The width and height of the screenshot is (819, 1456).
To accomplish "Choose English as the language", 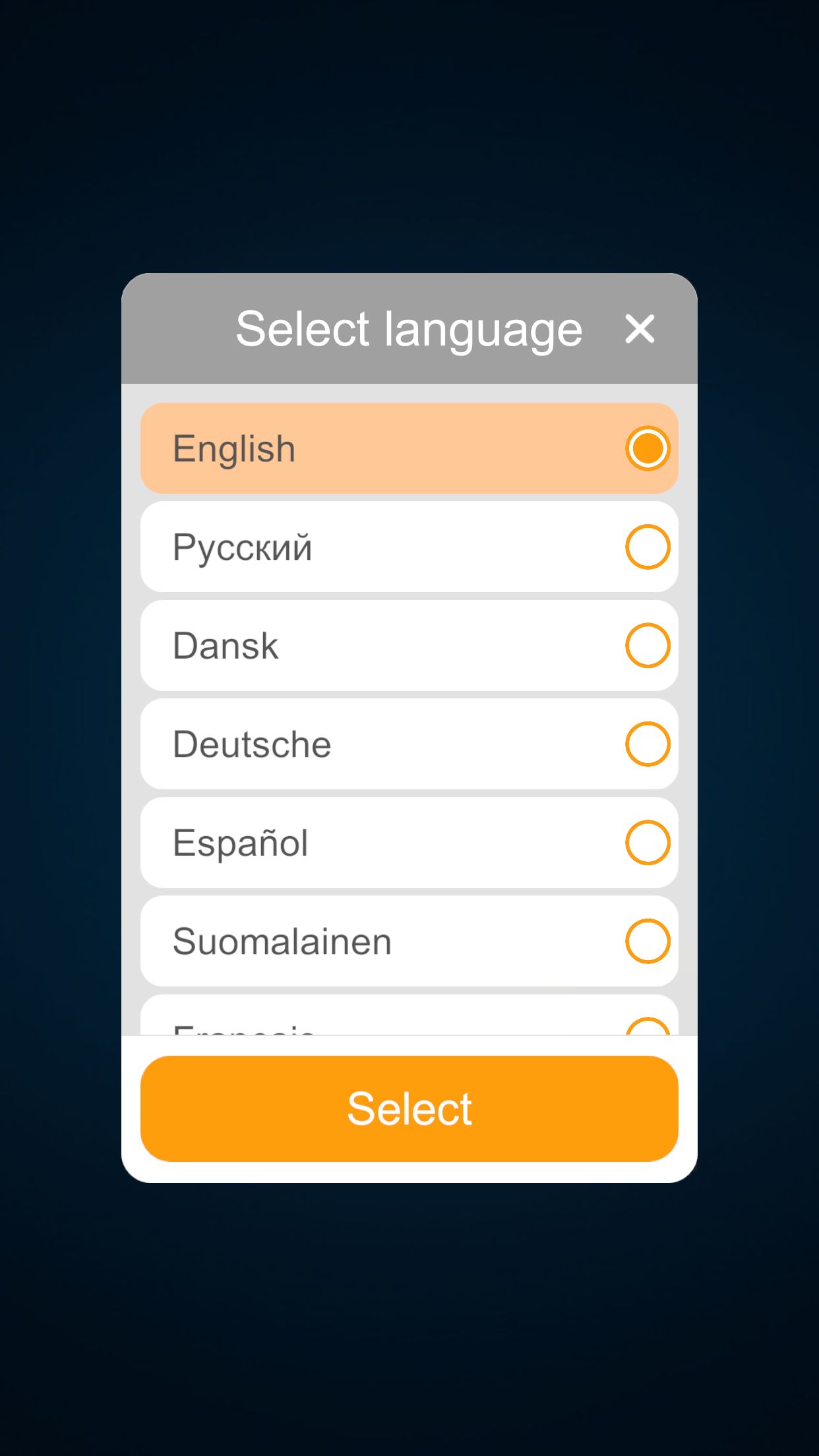I will [x=409, y=448].
